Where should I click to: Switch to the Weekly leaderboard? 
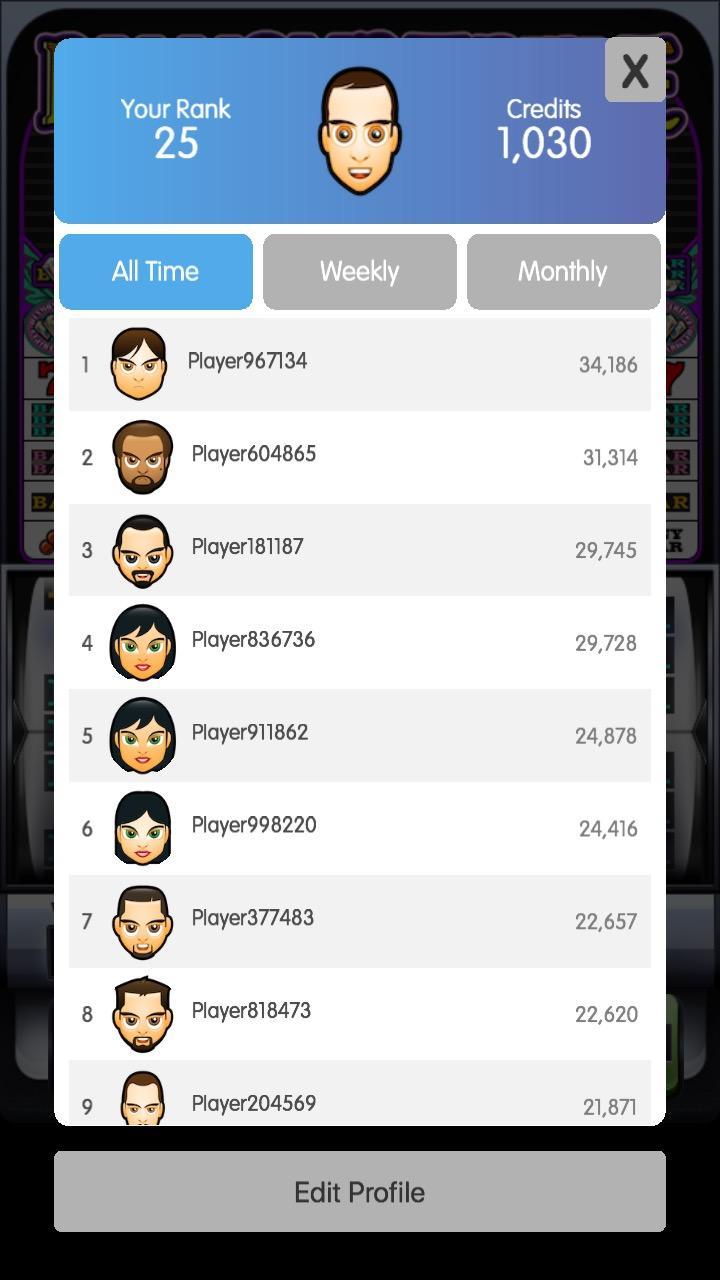tap(359, 271)
